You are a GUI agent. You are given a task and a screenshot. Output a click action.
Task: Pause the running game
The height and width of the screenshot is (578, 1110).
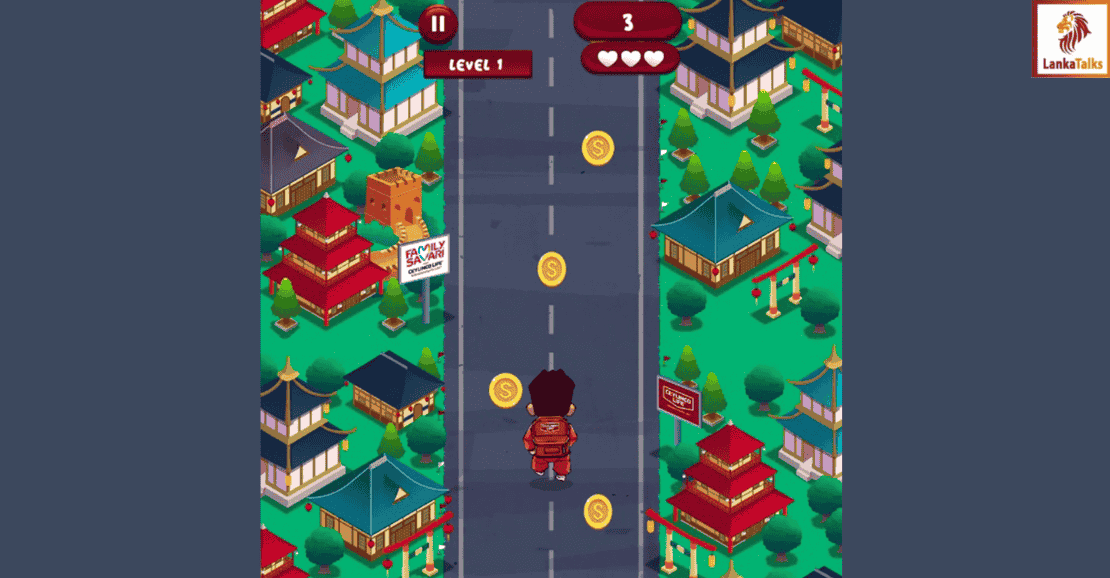(438, 23)
